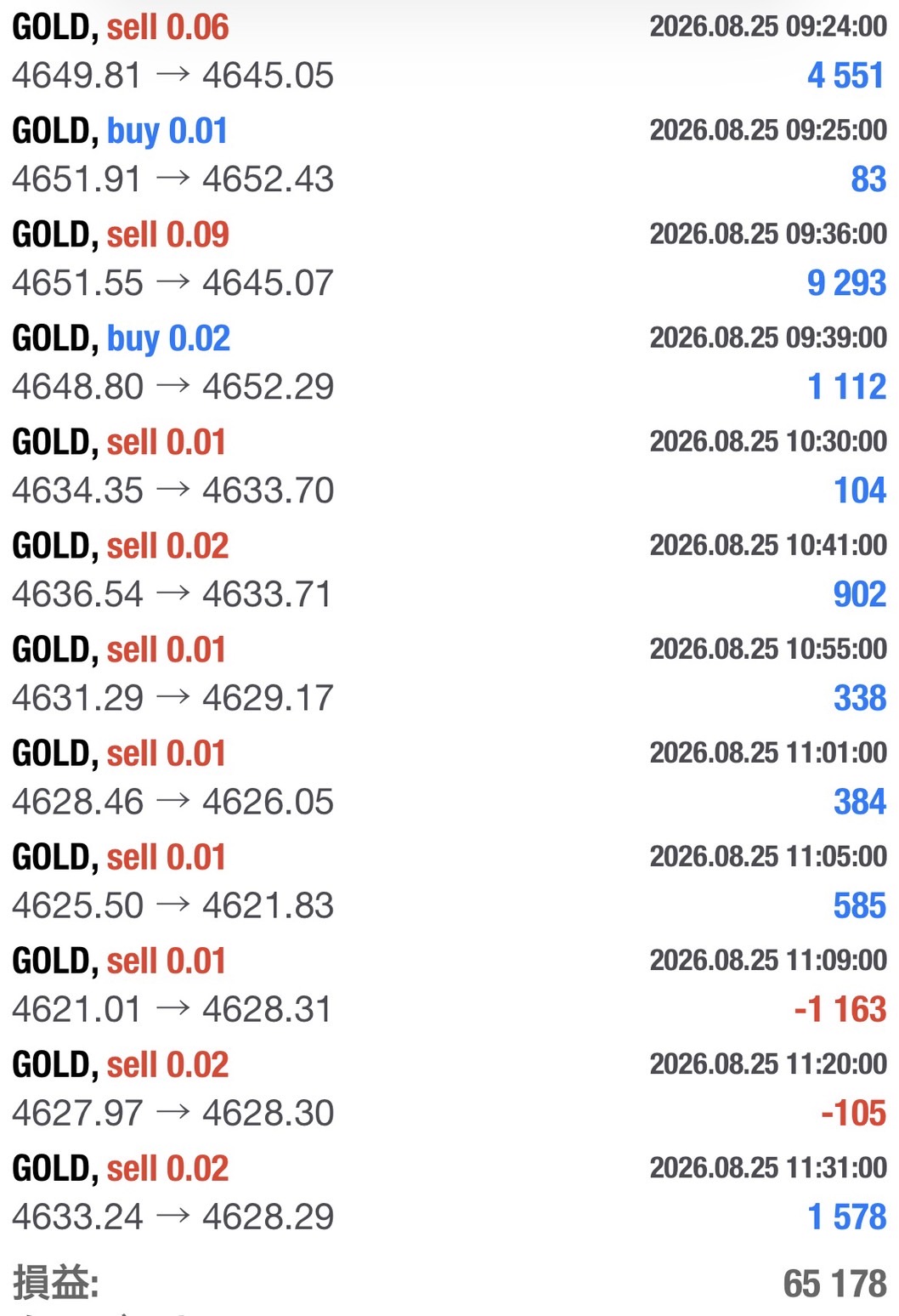Tap the GOLD sell 0.01 trade at 10:30:00
The image size is (899, 1316).
pos(449,466)
